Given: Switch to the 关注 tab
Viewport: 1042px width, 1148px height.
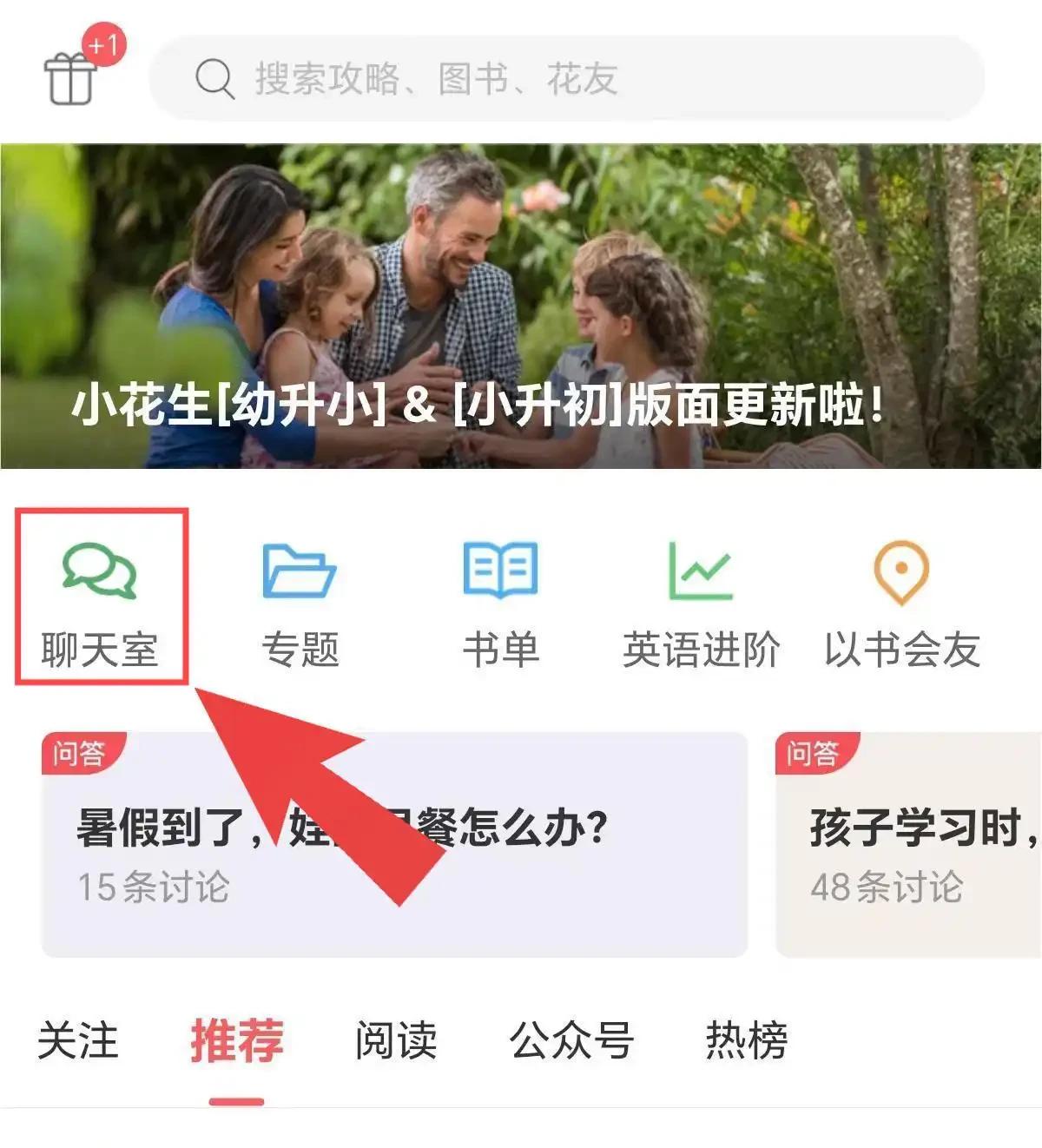Looking at the screenshot, I should (x=77, y=1039).
